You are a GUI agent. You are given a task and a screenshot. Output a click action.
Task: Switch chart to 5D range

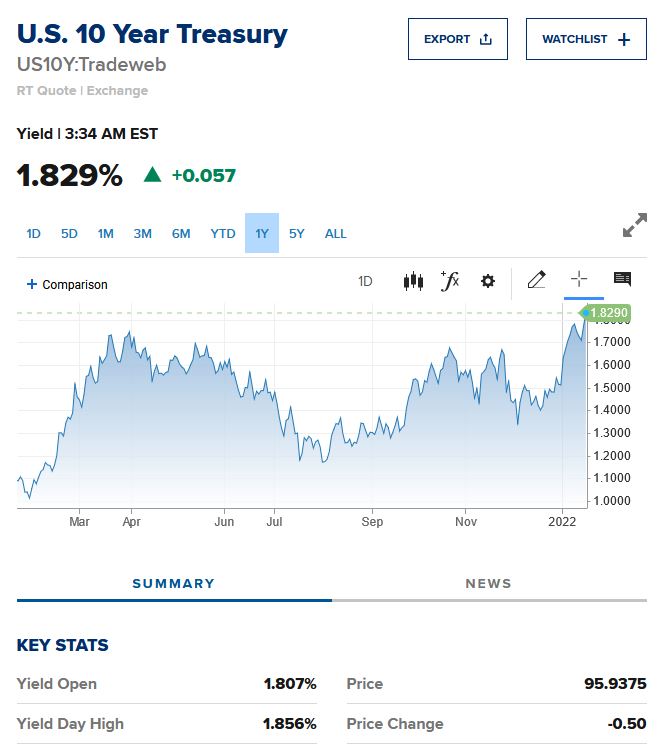click(x=69, y=234)
